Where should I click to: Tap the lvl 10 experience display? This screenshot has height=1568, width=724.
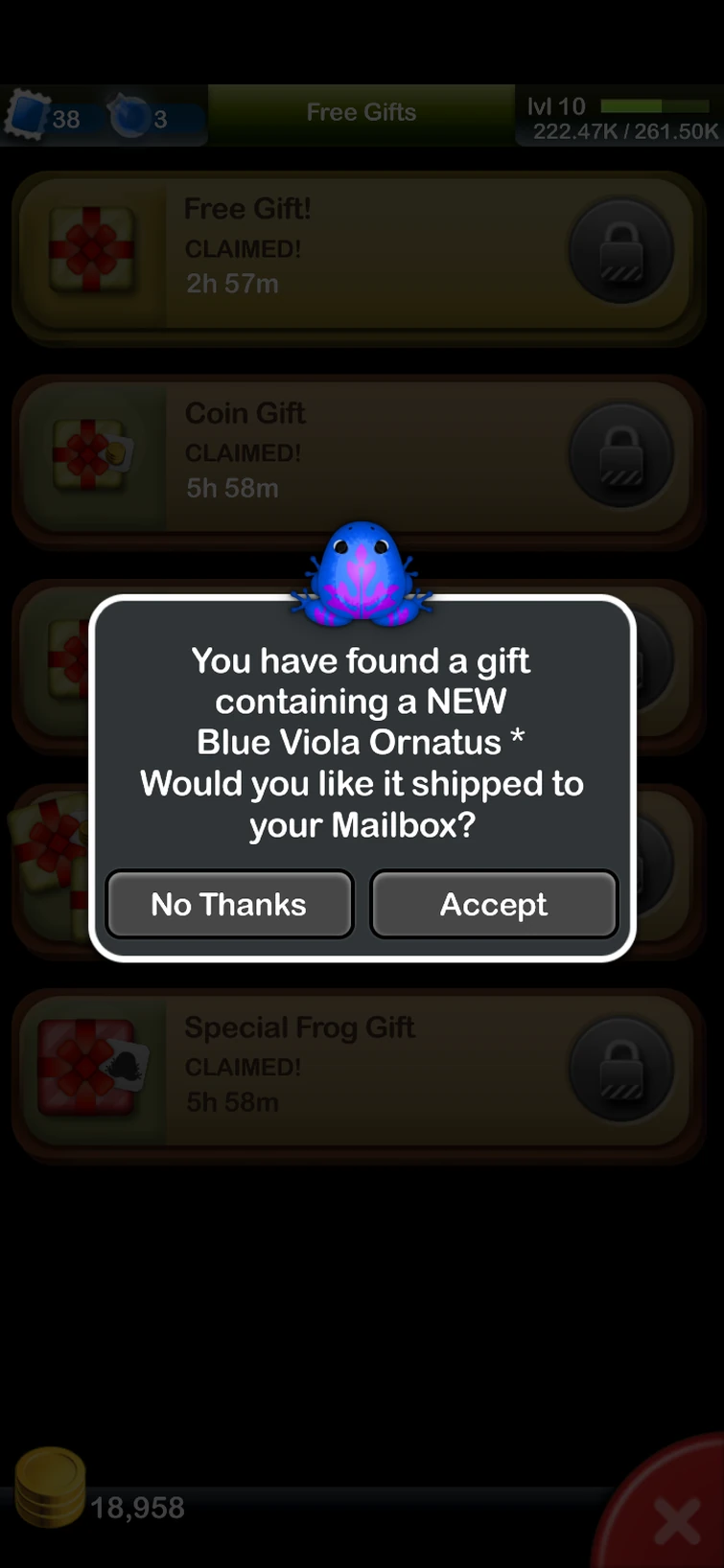[556, 106]
